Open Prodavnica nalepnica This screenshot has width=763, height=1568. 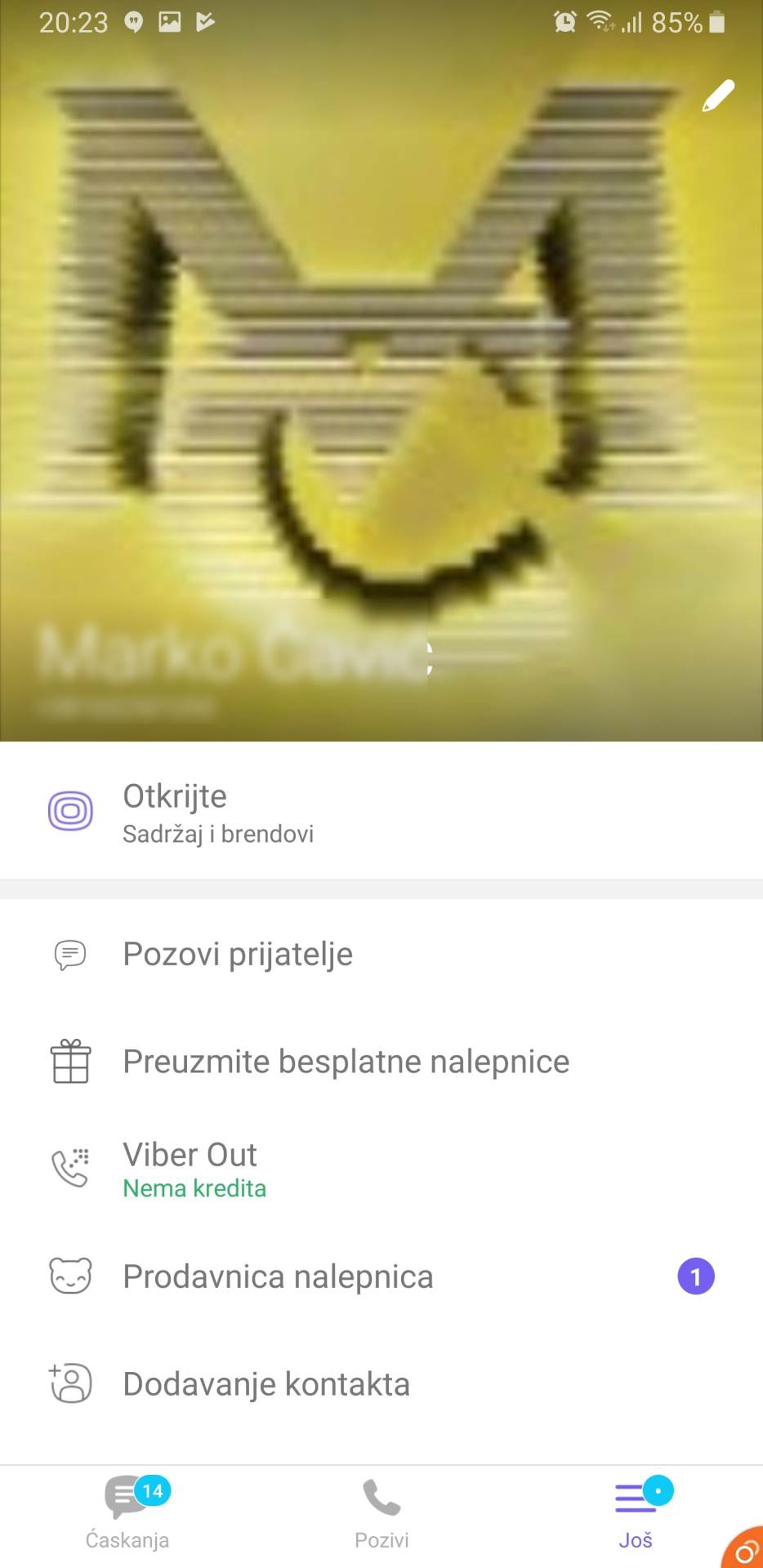(x=278, y=1276)
